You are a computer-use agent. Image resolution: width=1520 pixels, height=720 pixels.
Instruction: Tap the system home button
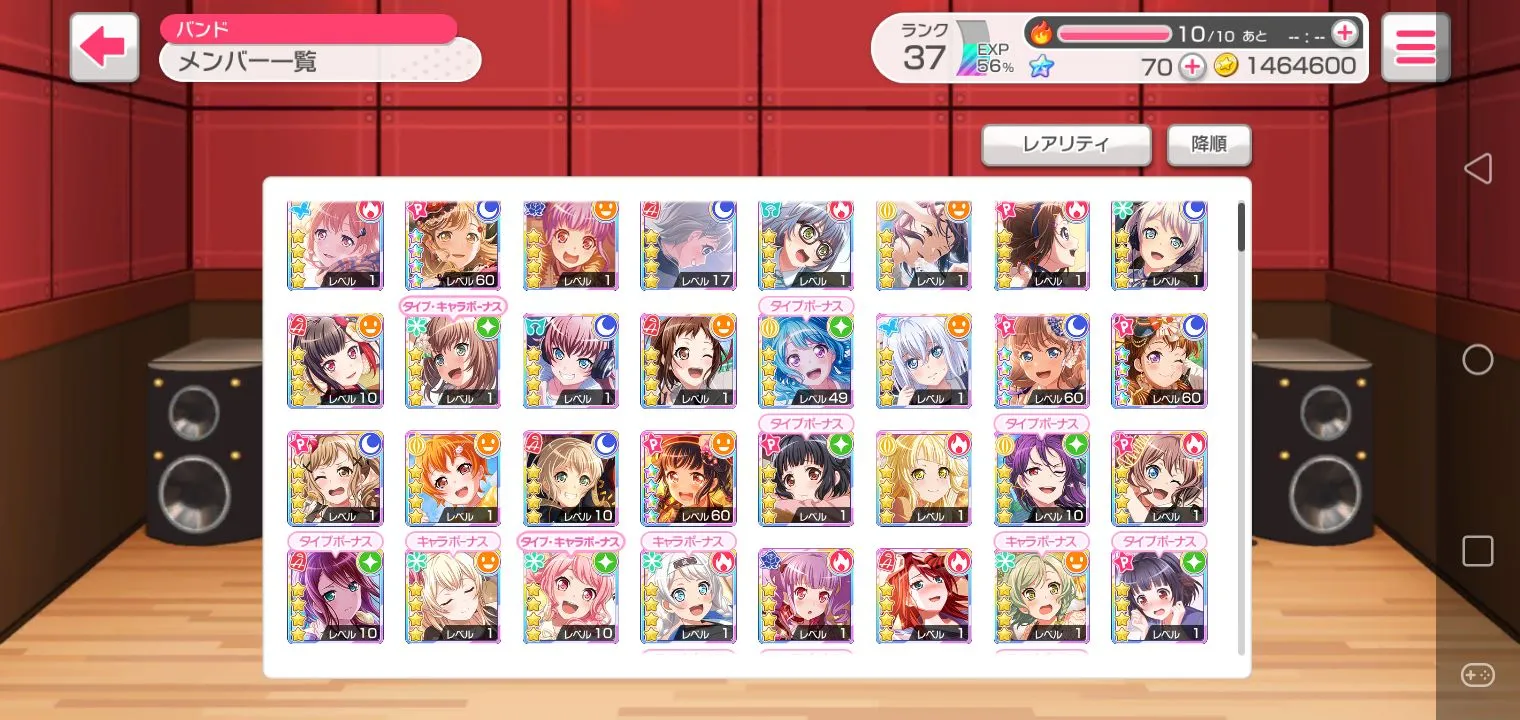tap(1477, 360)
